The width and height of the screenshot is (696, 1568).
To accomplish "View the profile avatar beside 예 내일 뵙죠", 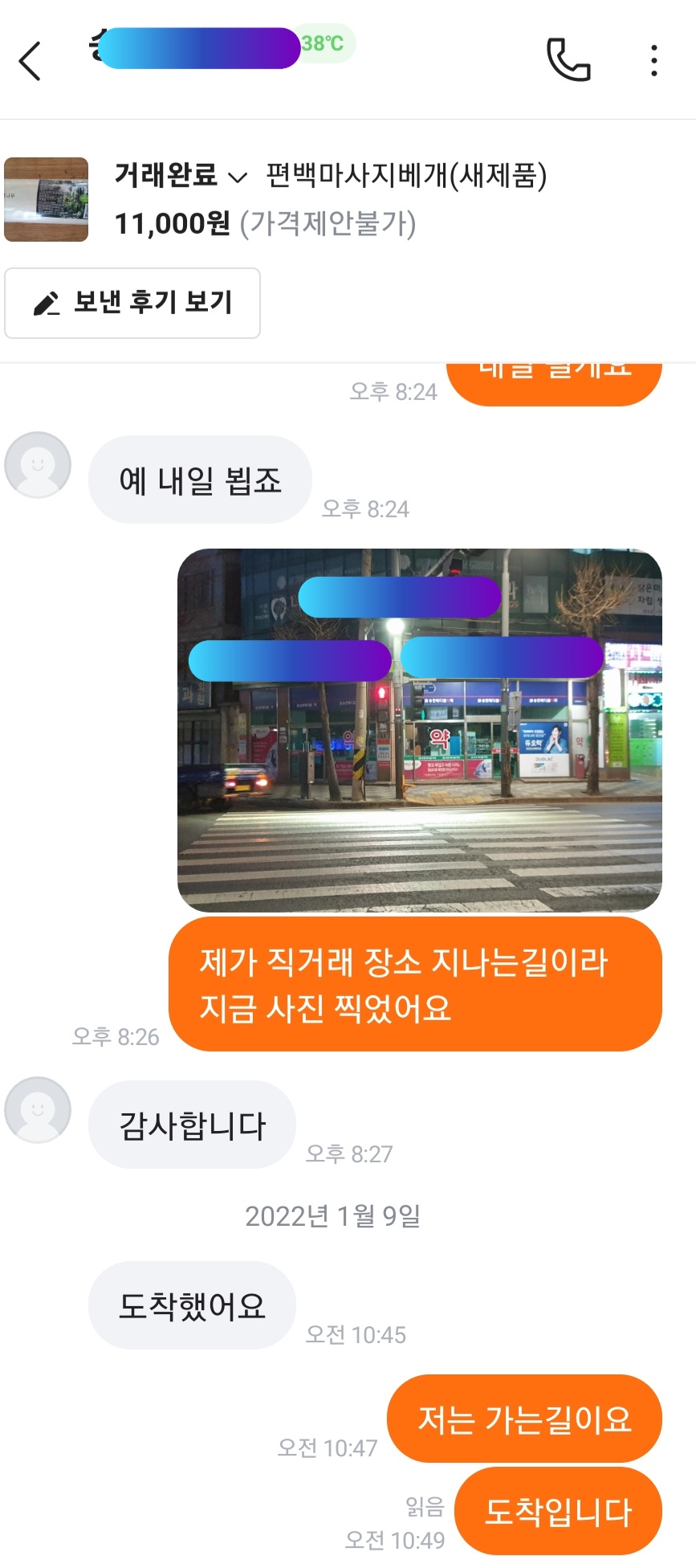I will coord(38,465).
